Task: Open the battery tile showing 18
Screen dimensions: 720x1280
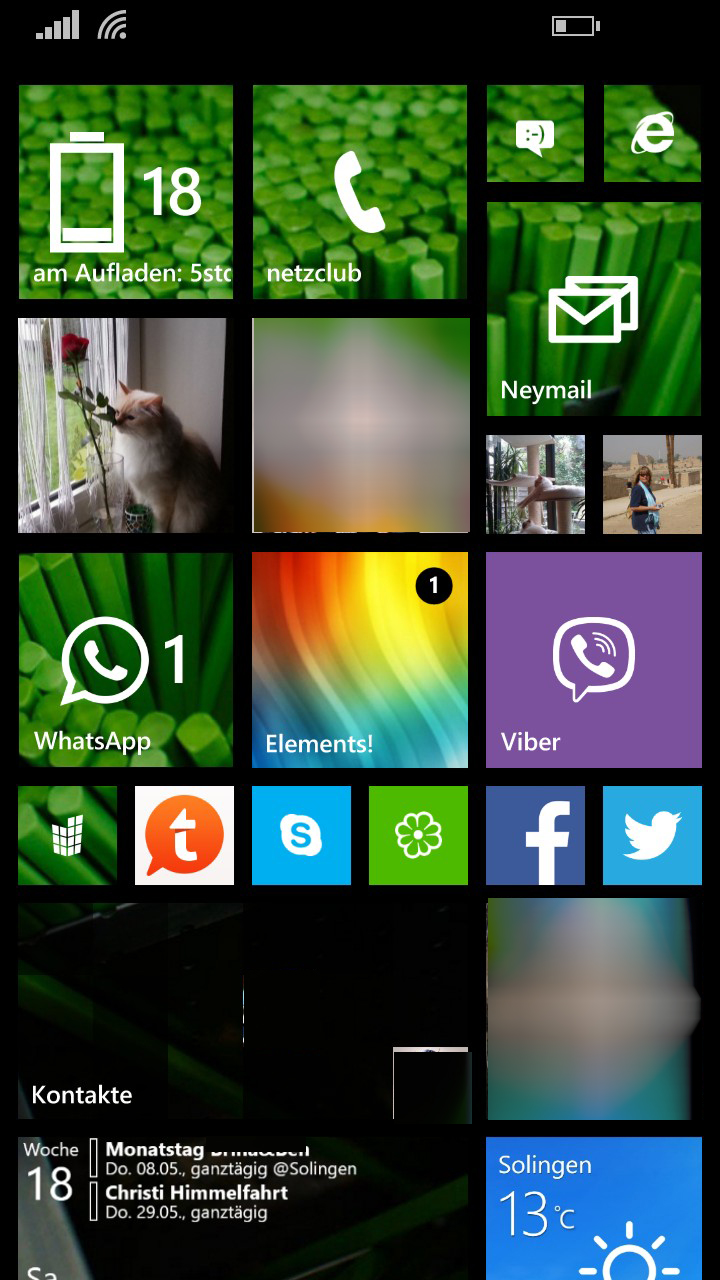Action: click(x=126, y=192)
